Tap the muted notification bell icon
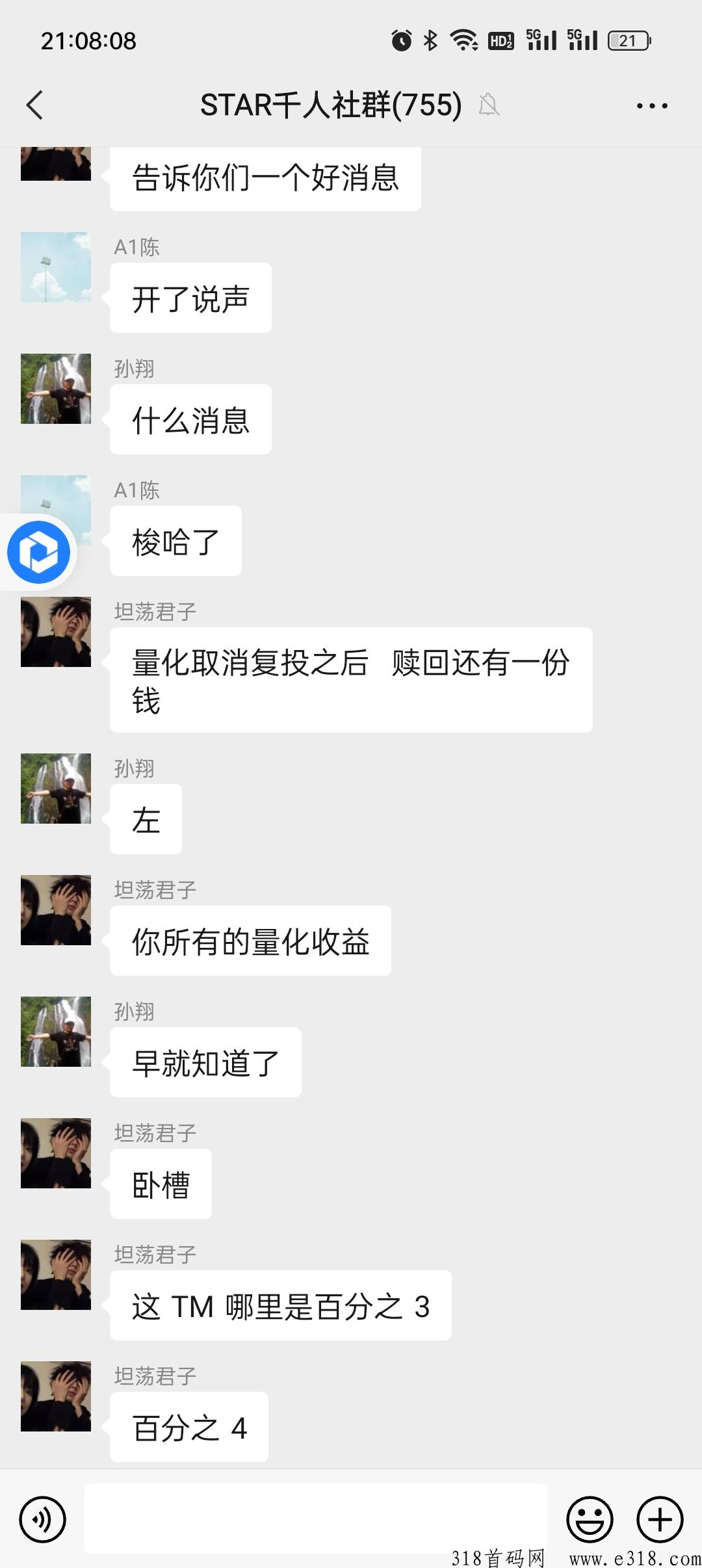The height and width of the screenshot is (1568, 702). point(489,105)
